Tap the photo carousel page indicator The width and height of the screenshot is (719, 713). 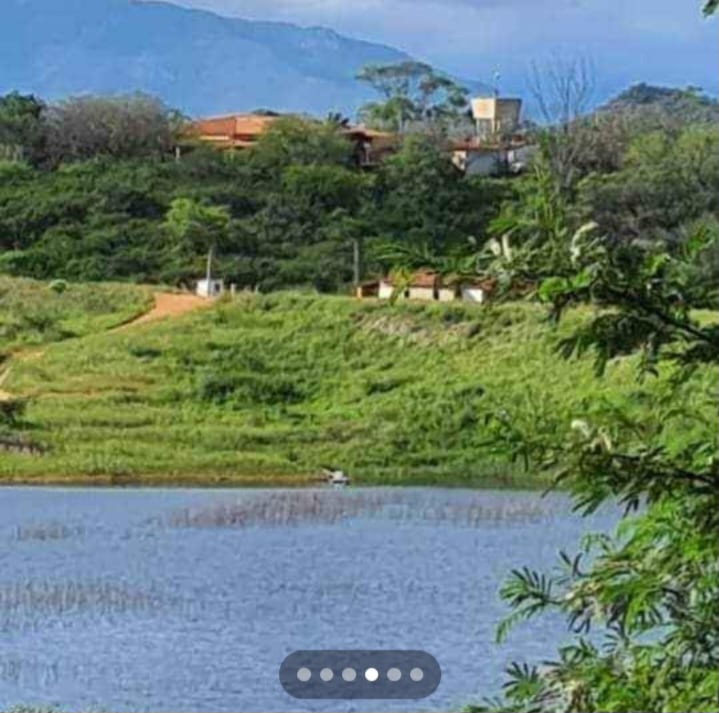tap(360, 674)
